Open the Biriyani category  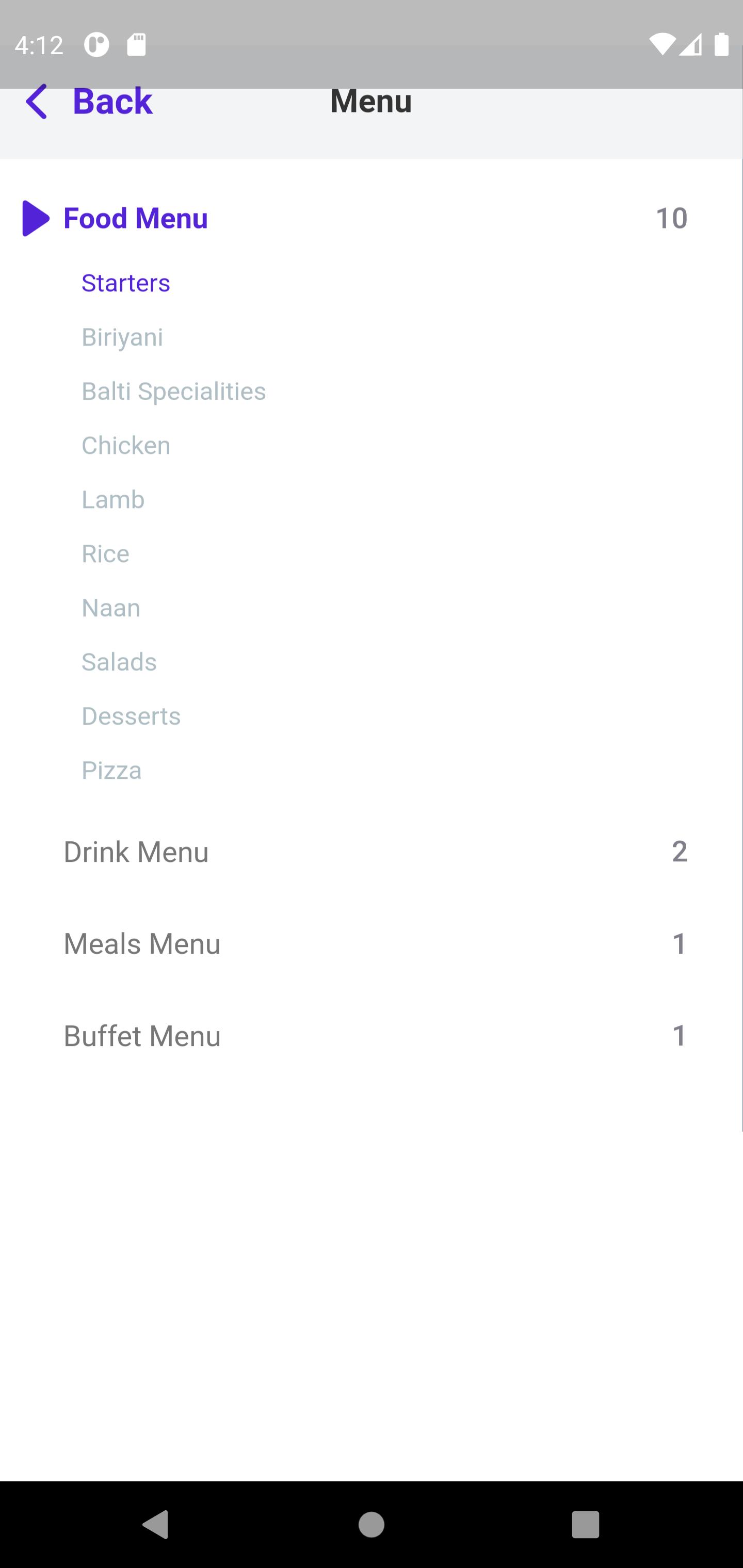pos(122,337)
